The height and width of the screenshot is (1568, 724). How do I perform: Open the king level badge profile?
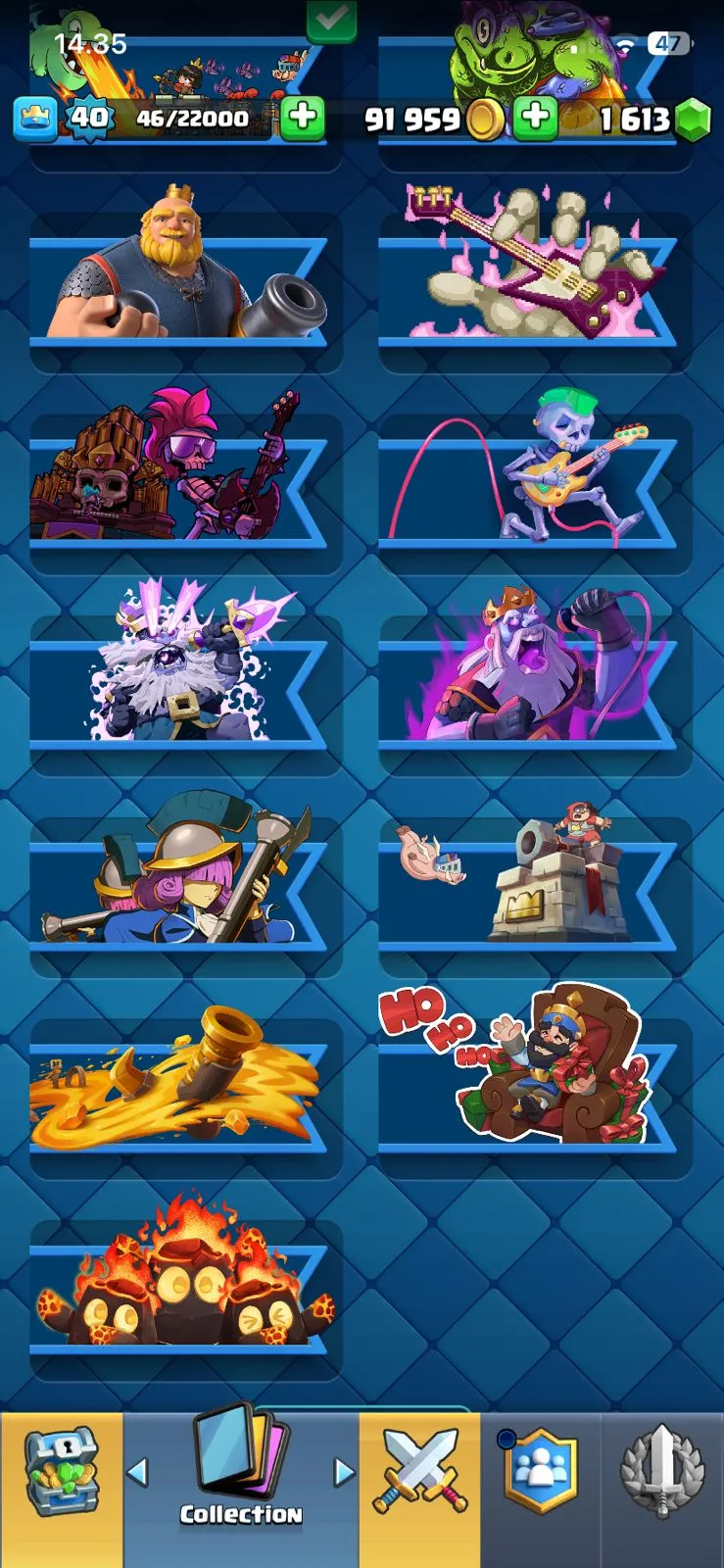(88, 119)
